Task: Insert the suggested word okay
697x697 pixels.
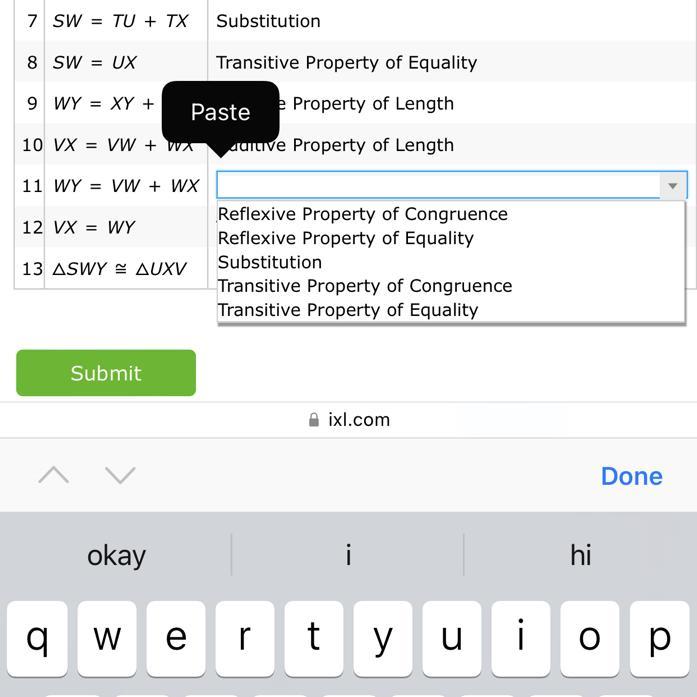Action: (116, 555)
